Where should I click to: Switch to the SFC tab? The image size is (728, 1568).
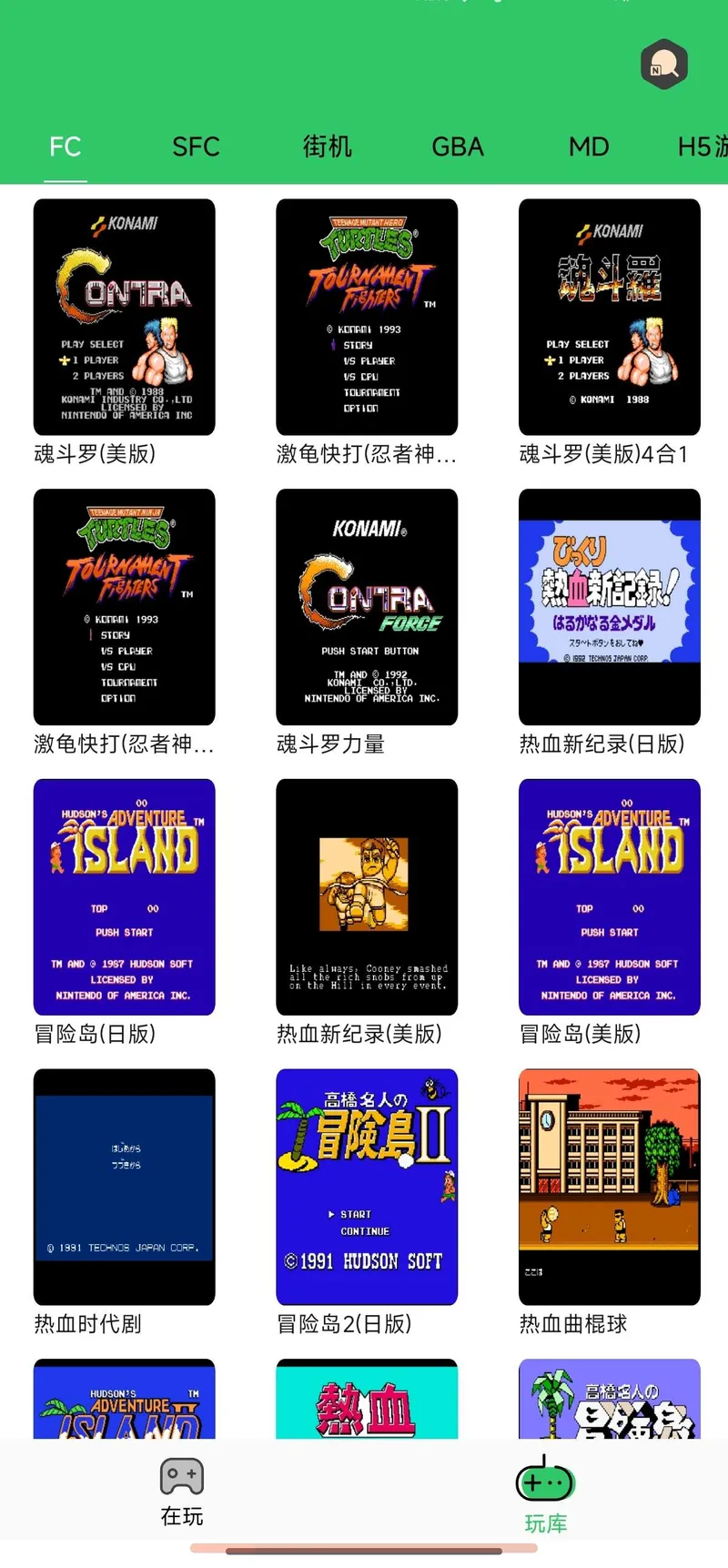[x=196, y=147]
